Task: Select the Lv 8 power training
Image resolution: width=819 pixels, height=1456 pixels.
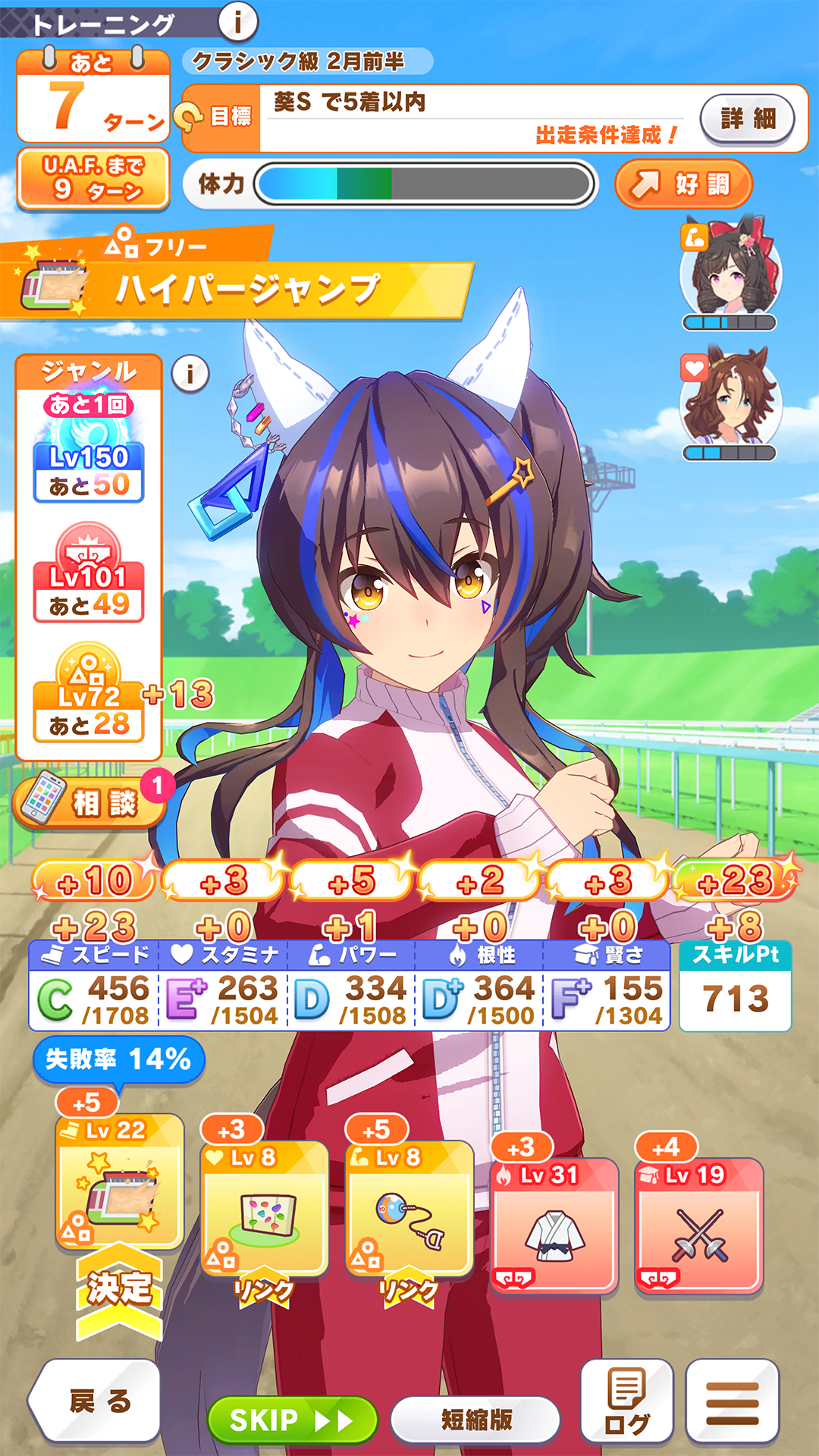Action: pyautogui.click(x=409, y=1210)
